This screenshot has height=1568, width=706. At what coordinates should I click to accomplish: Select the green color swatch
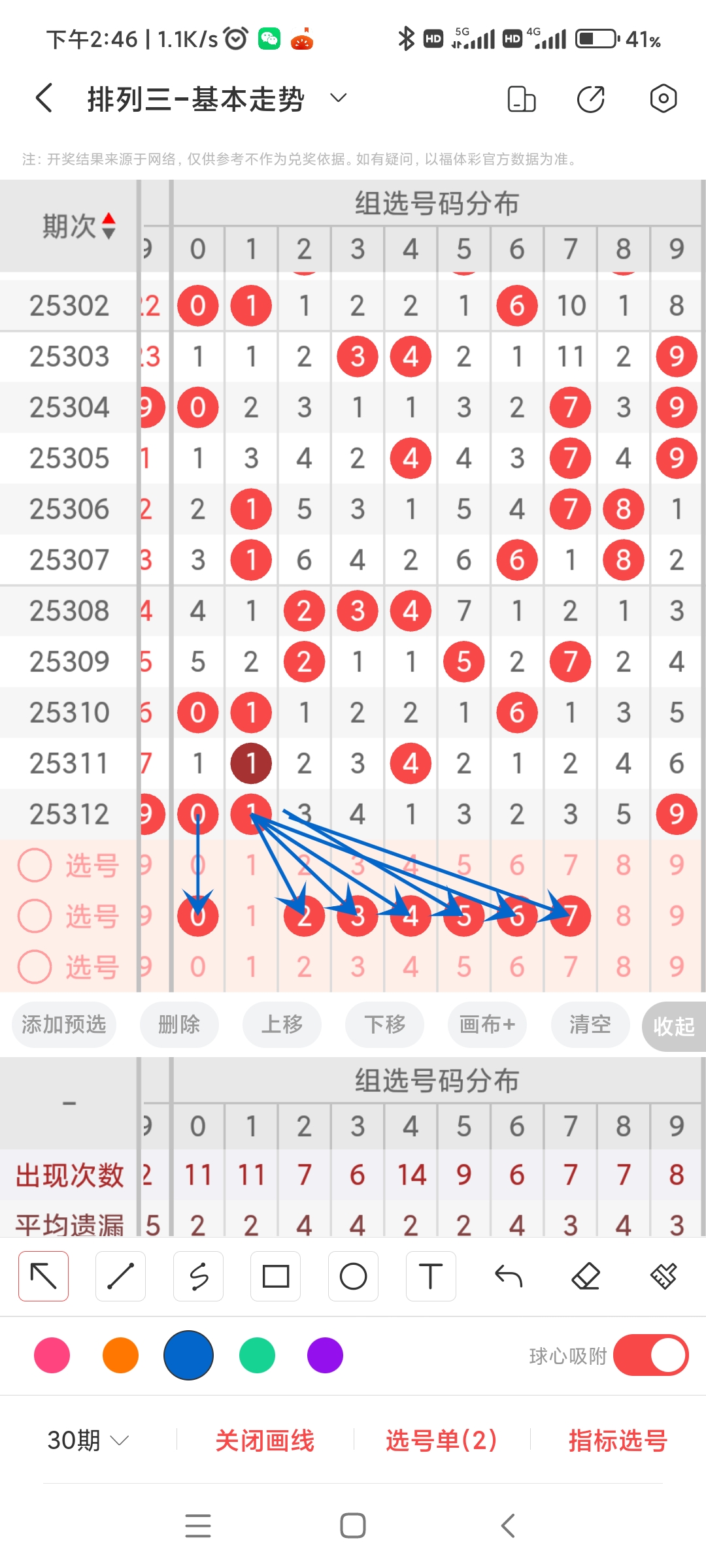257,1356
